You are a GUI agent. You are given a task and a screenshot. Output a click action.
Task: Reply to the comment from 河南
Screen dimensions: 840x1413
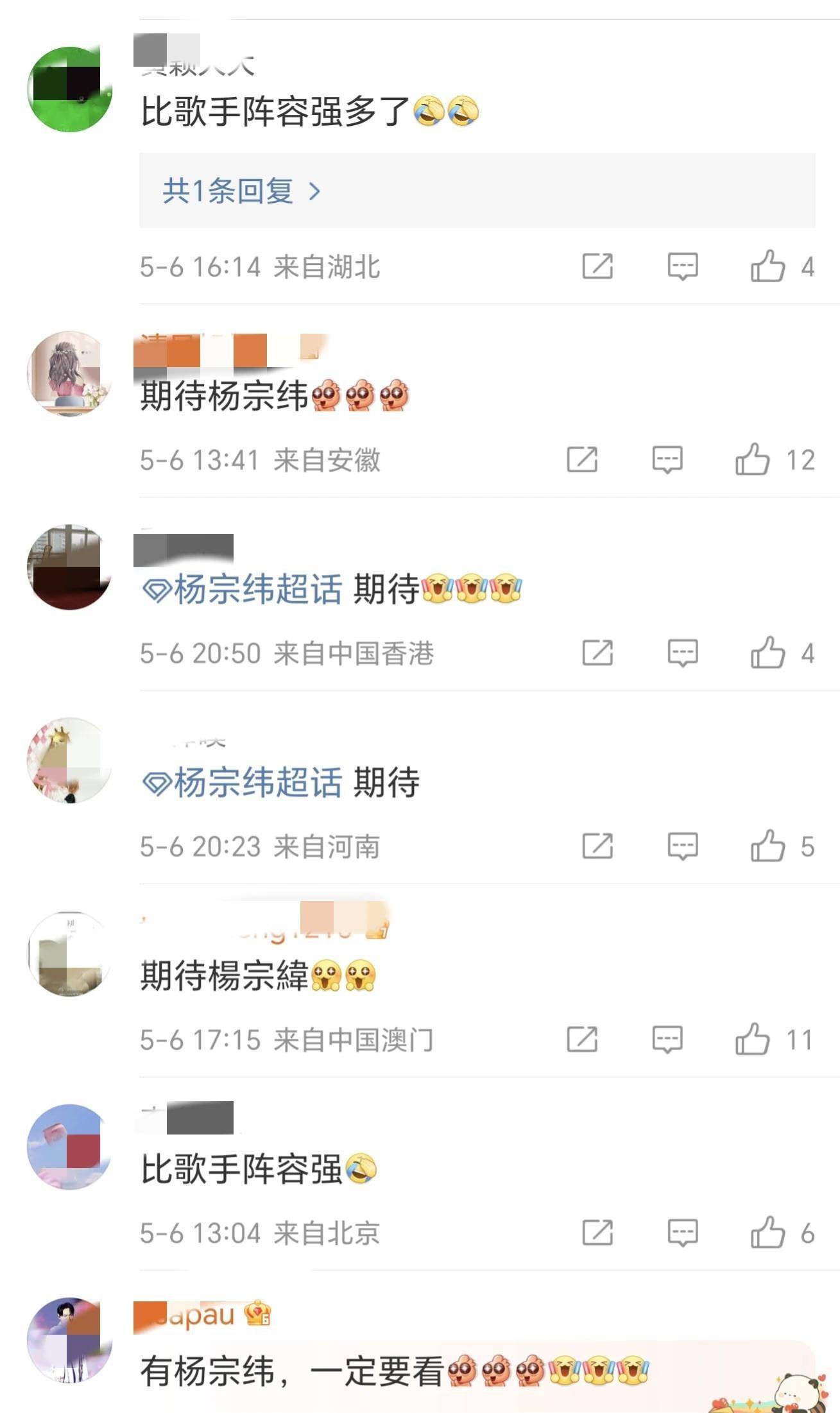point(682,846)
